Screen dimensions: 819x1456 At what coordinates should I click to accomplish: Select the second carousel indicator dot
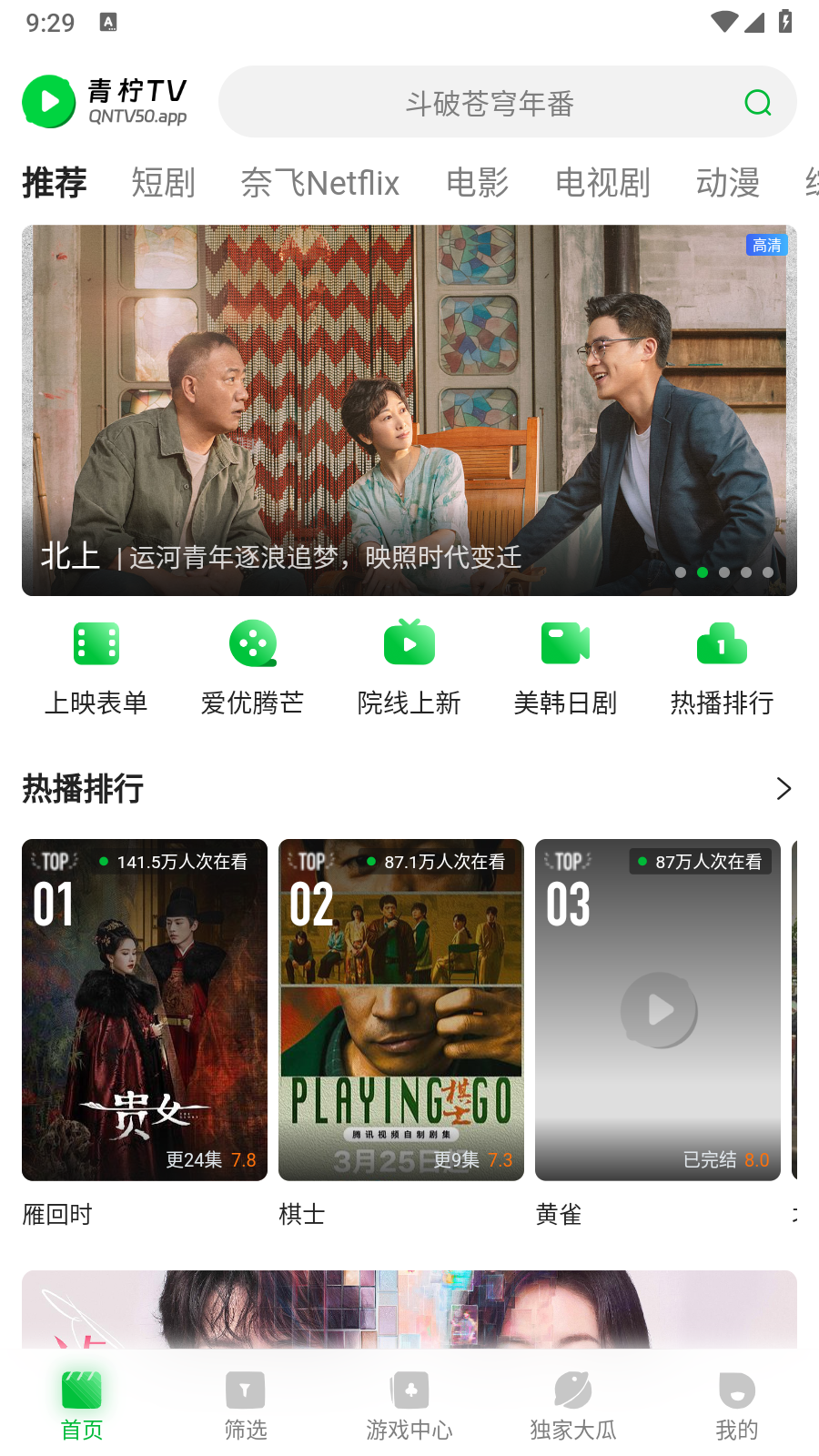click(x=702, y=572)
